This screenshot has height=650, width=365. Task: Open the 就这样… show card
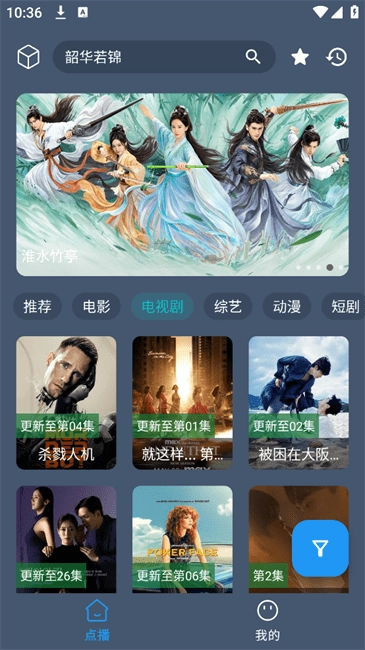[x=182, y=403]
